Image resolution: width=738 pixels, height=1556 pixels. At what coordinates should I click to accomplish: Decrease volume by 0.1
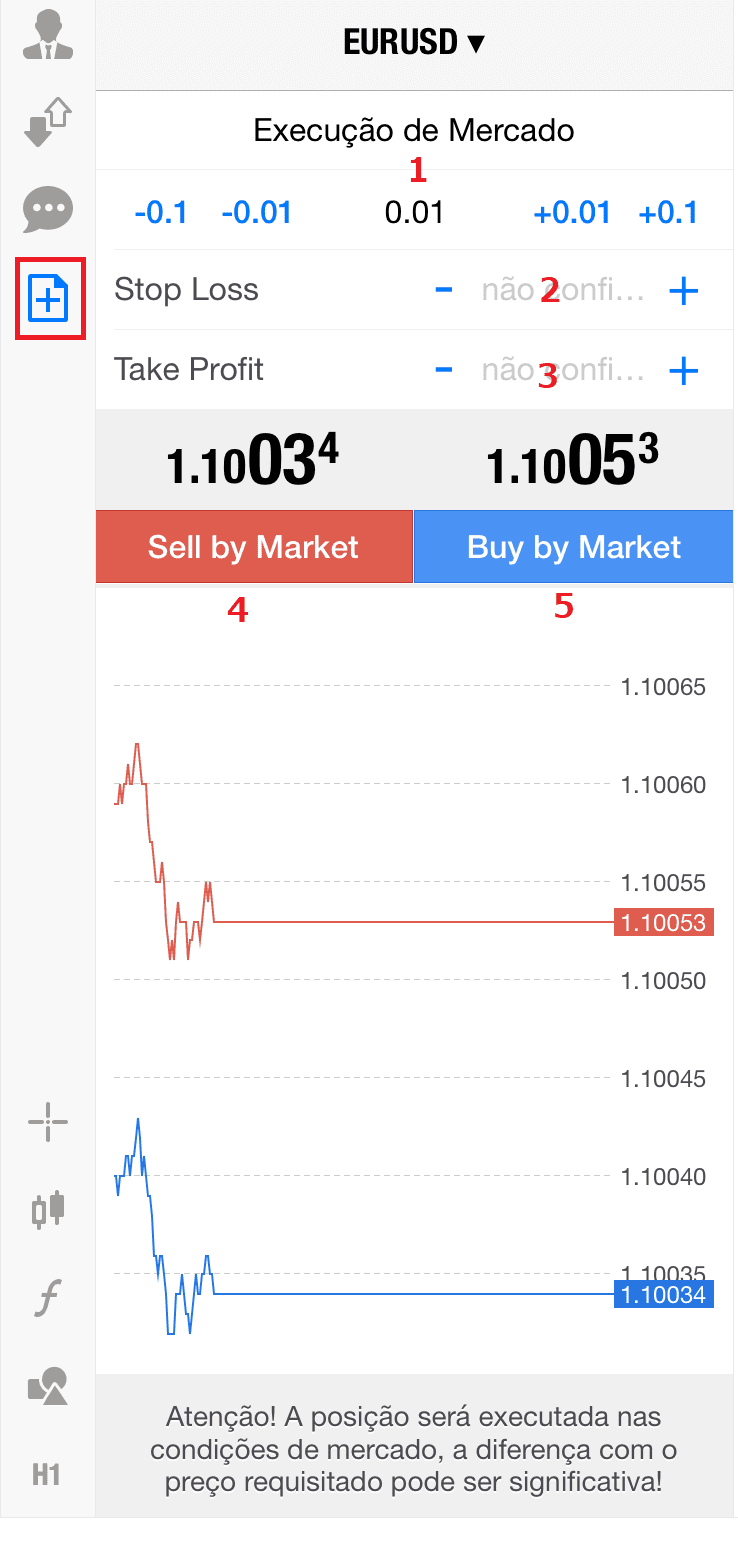(x=160, y=212)
